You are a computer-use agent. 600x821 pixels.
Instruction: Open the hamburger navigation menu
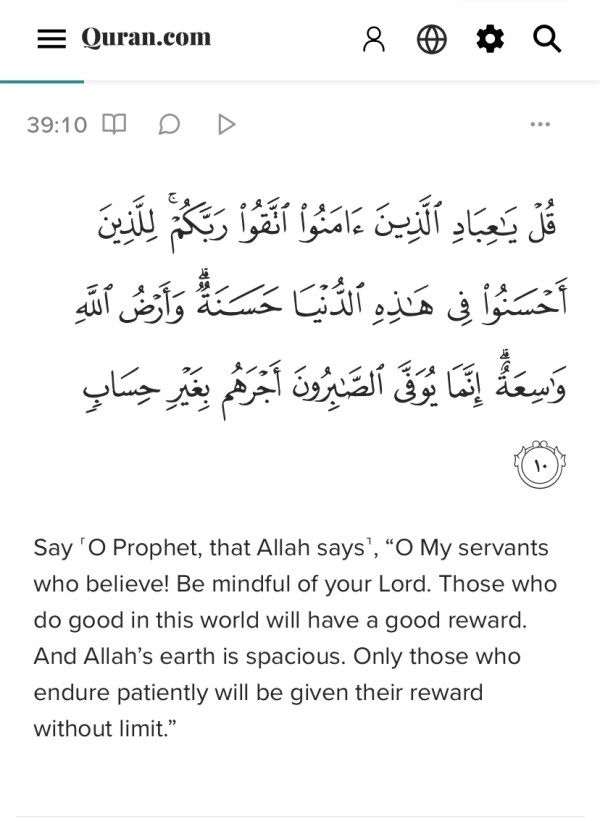tap(51, 39)
